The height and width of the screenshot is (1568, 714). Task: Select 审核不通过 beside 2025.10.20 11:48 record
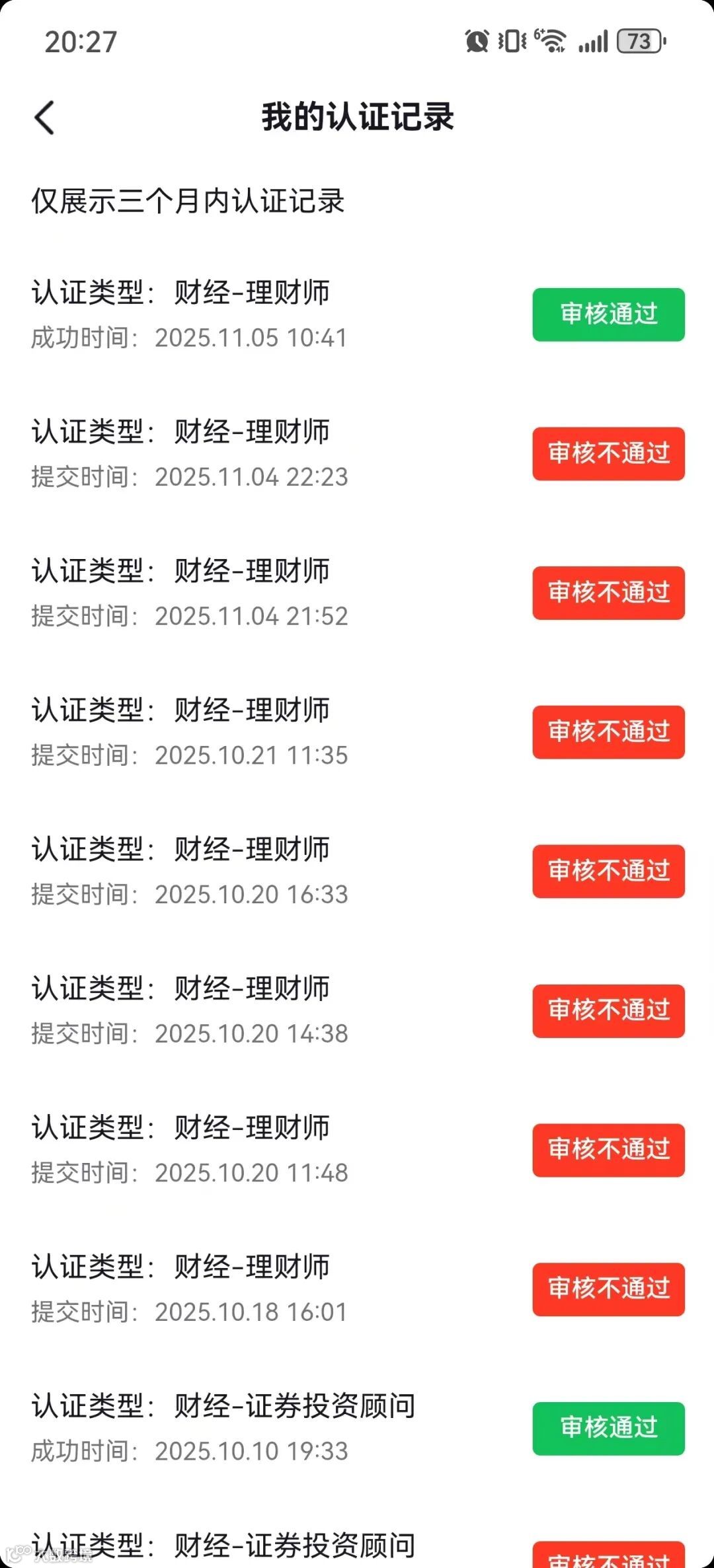pyautogui.click(x=608, y=1150)
